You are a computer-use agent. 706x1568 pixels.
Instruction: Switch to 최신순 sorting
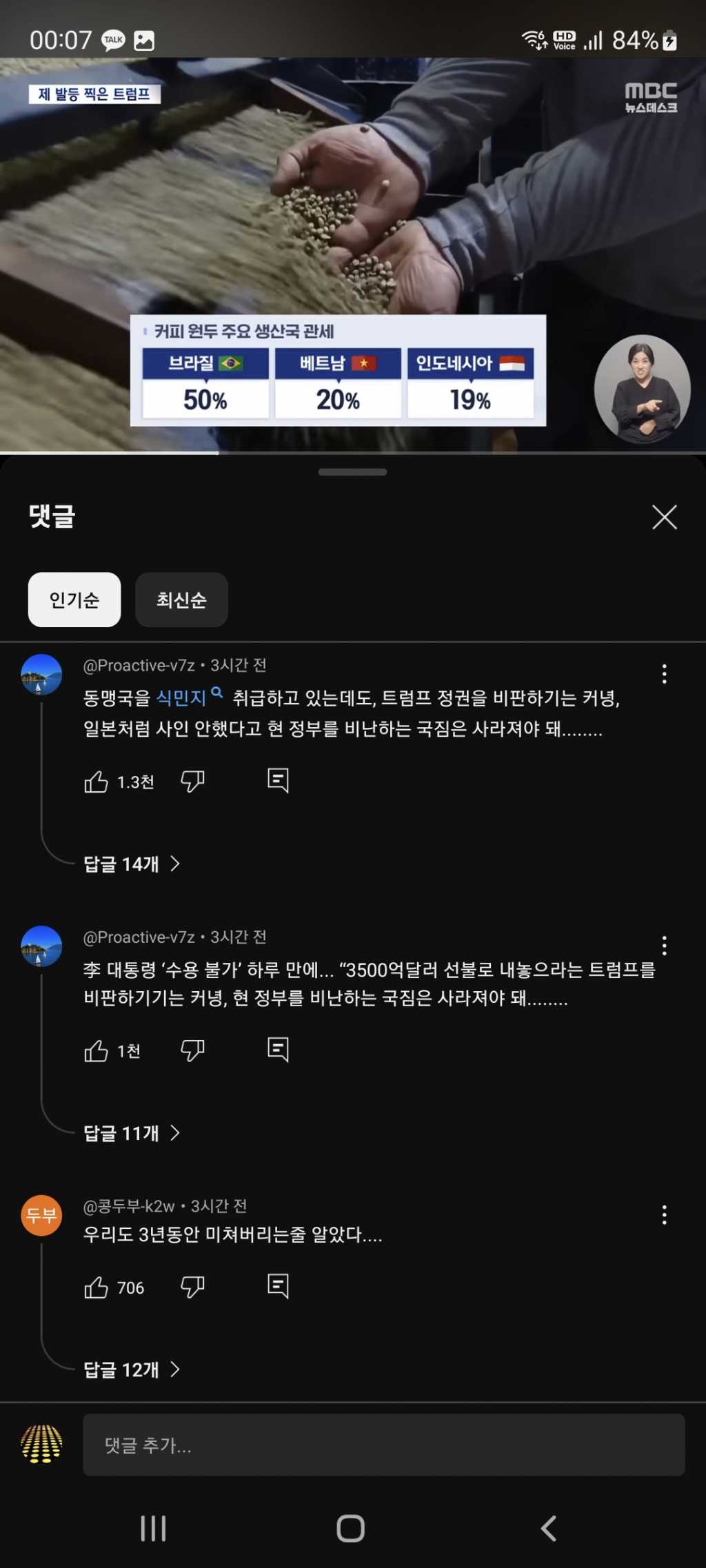point(181,600)
